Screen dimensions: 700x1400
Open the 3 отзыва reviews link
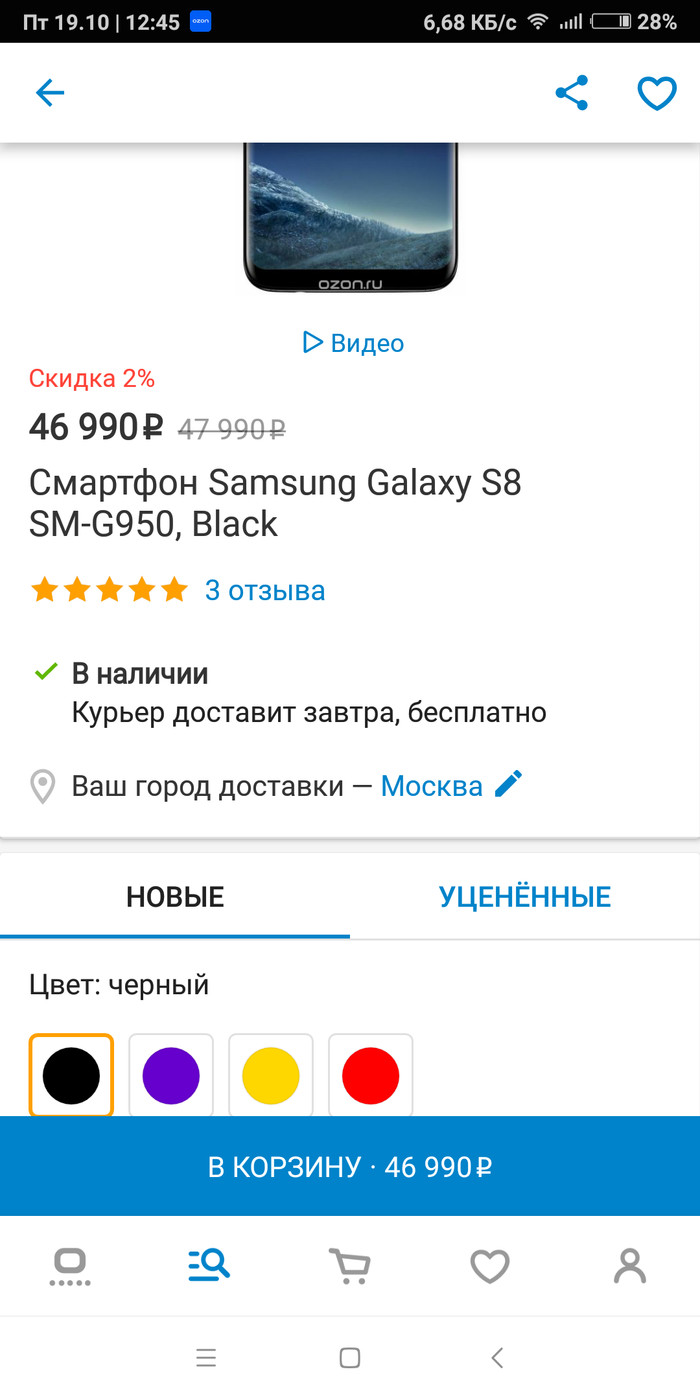pos(264,590)
